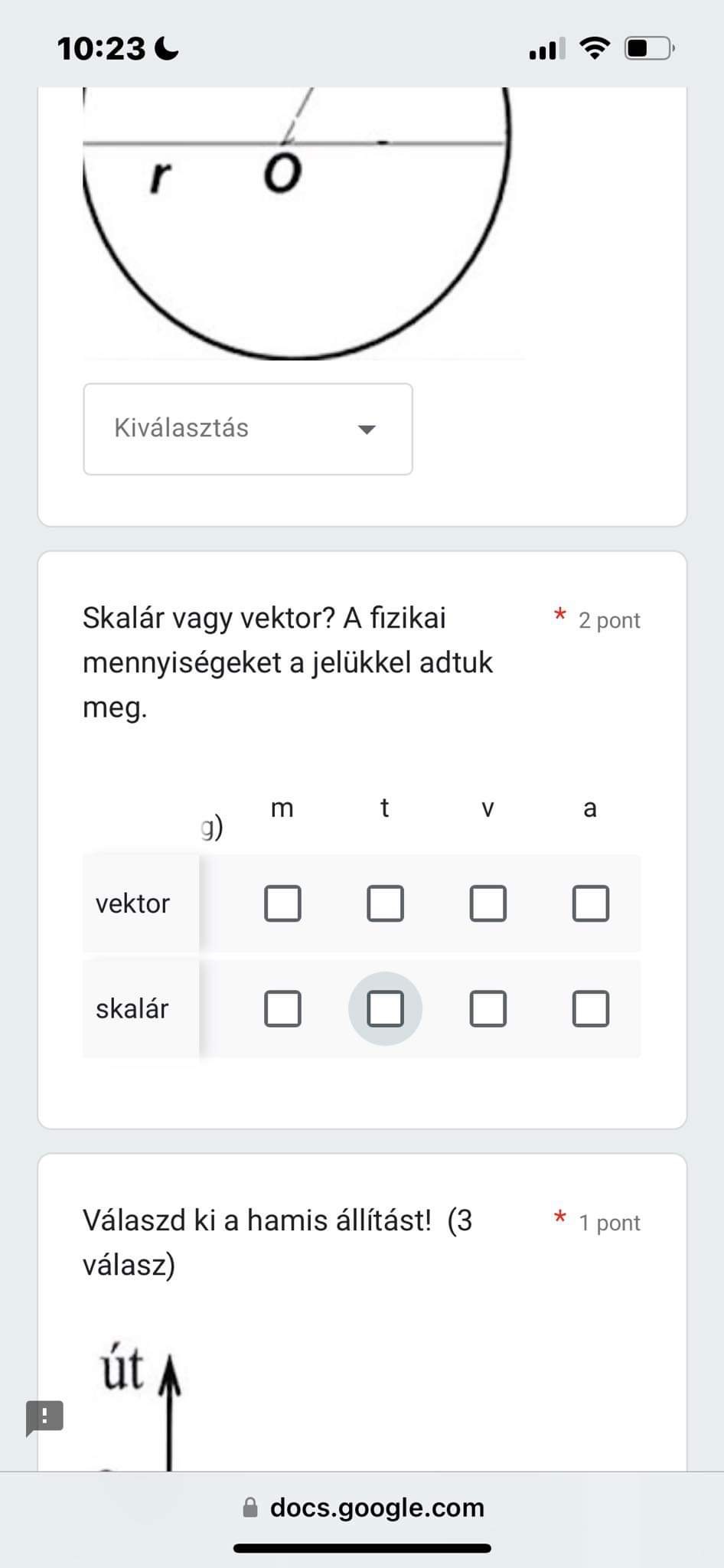Image resolution: width=724 pixels, height=1568 pixels.
Task: Check skalár for column v
Action: 488,1008
